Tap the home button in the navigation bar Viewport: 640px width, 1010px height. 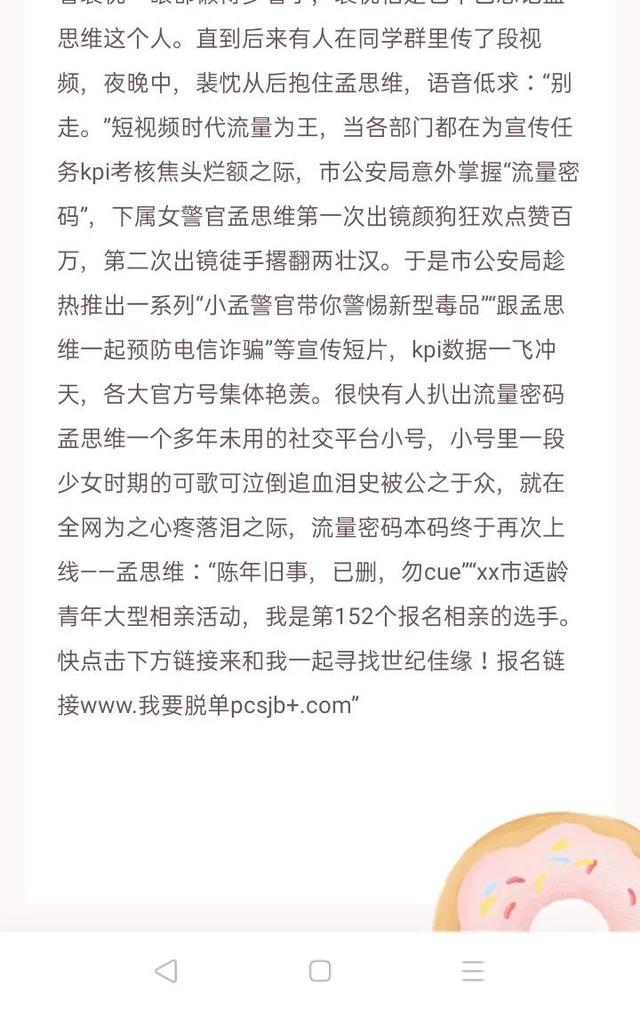coord(320,970)
